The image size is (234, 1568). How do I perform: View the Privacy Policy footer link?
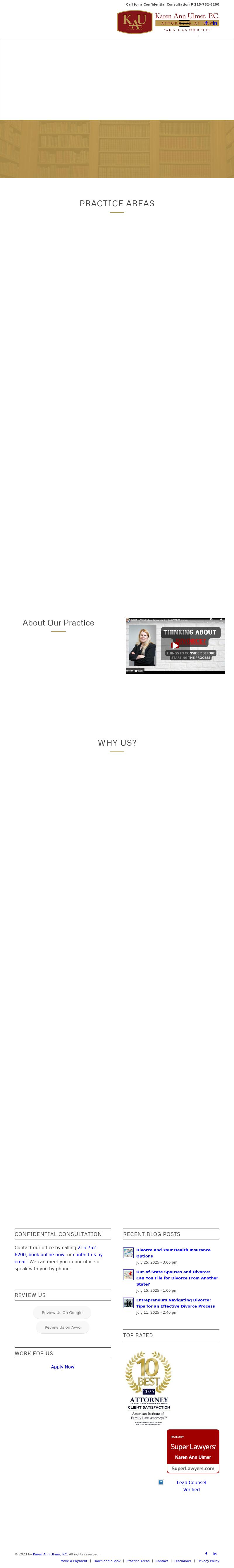tap(208, 1561)
